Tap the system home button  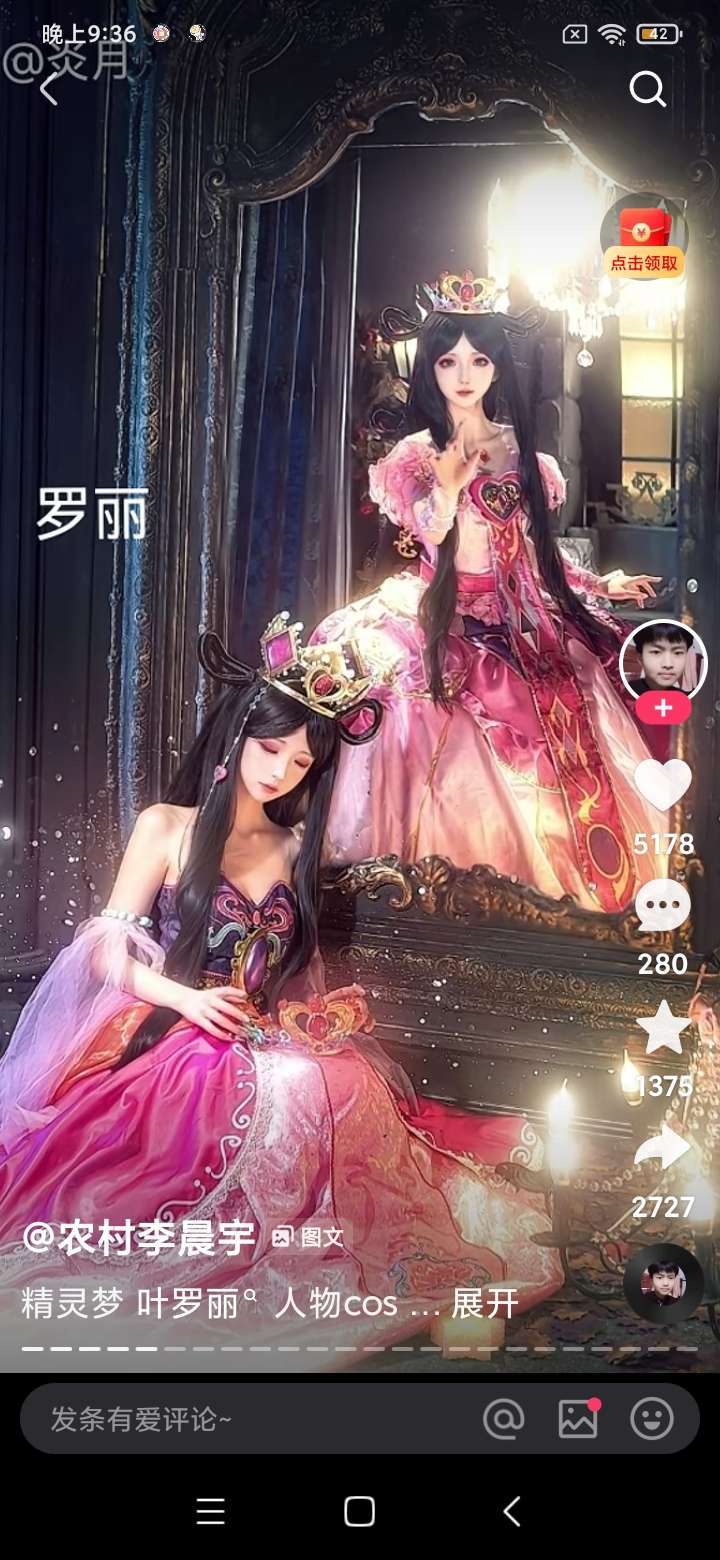360,1511
